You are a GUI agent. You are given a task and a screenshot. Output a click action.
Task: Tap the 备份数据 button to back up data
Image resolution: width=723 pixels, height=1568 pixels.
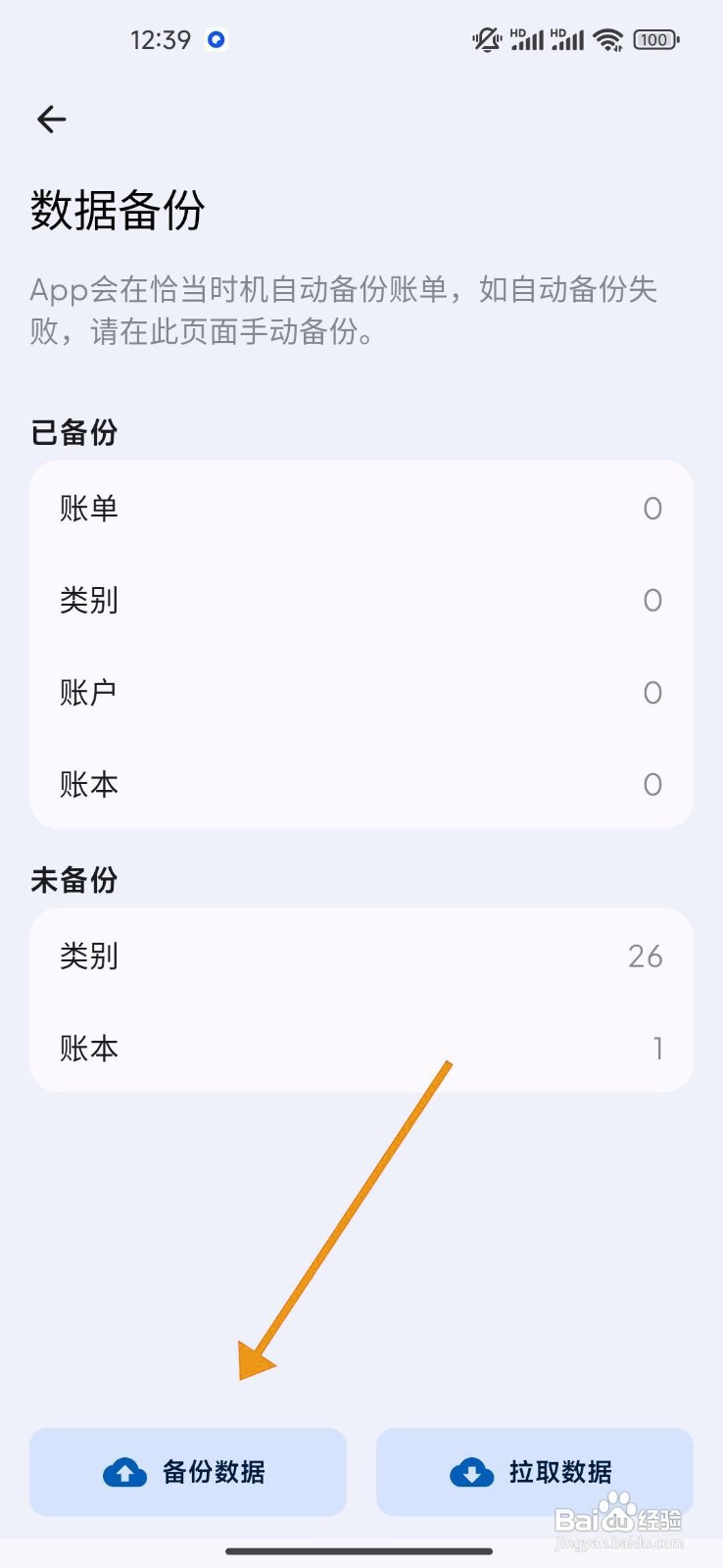(x=187, y=1473)
